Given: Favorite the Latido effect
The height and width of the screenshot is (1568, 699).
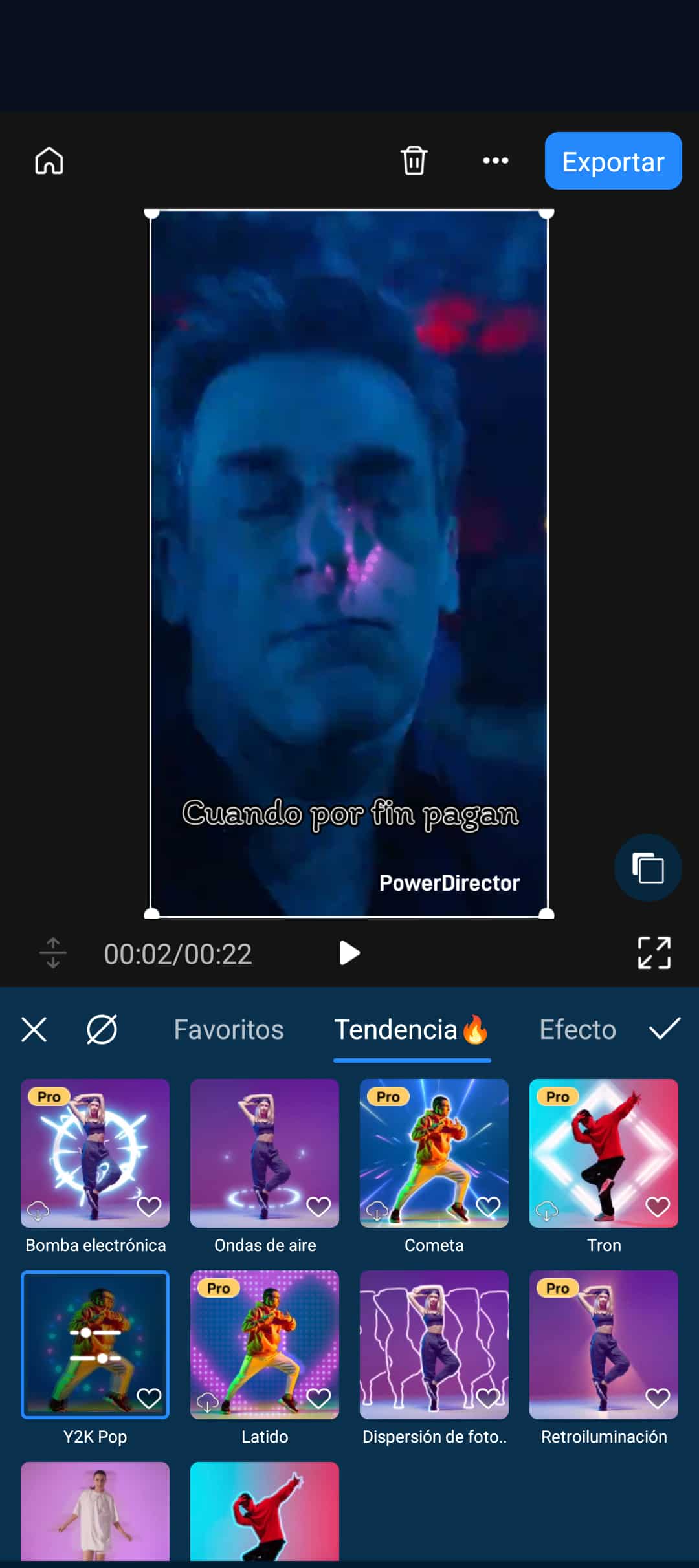Looking at the screenshot, I should point(318,1397).
